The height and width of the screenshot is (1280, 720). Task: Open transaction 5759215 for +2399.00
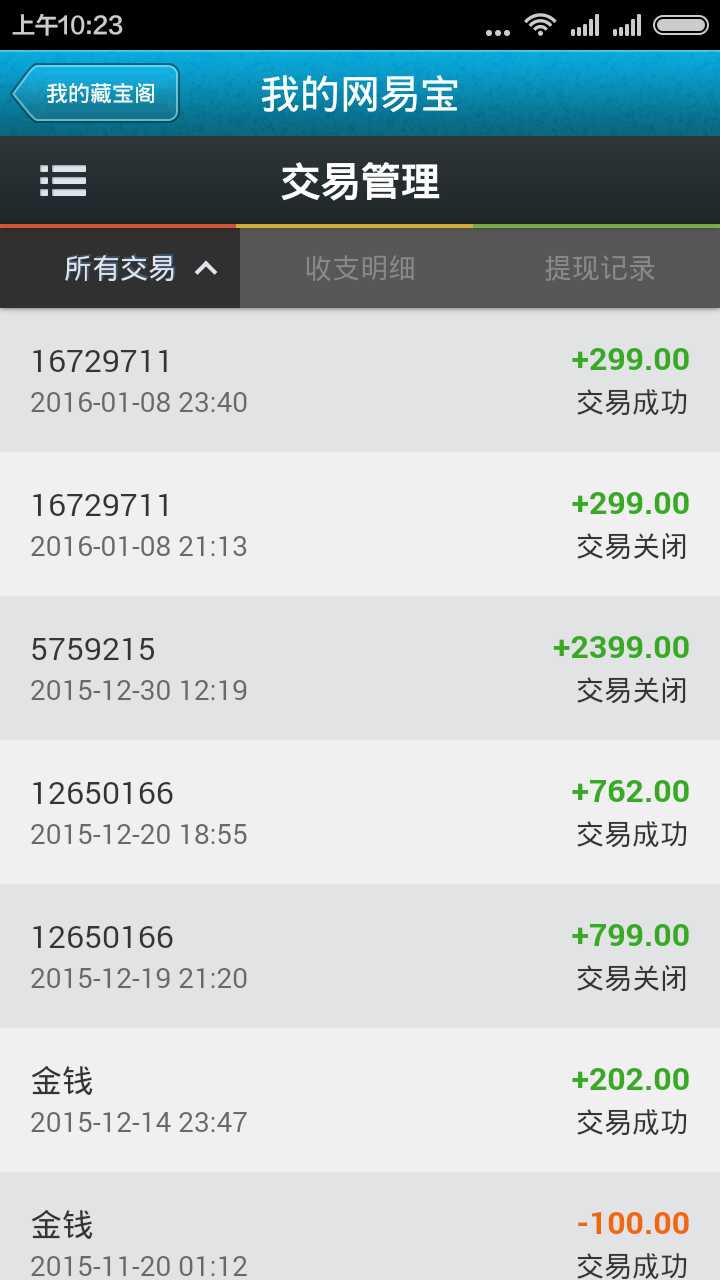360,668
